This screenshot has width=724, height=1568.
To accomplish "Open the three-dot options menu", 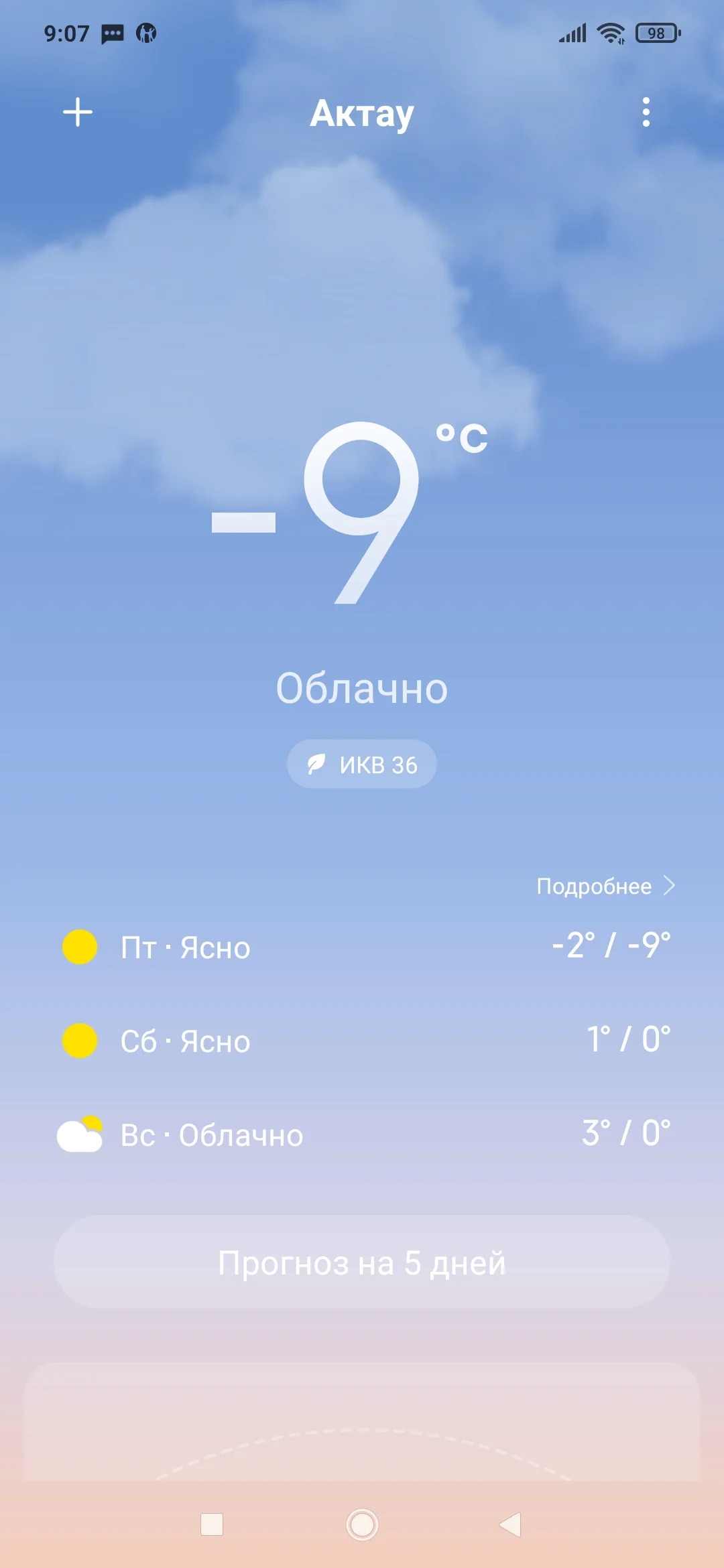I will pos(646,112).
